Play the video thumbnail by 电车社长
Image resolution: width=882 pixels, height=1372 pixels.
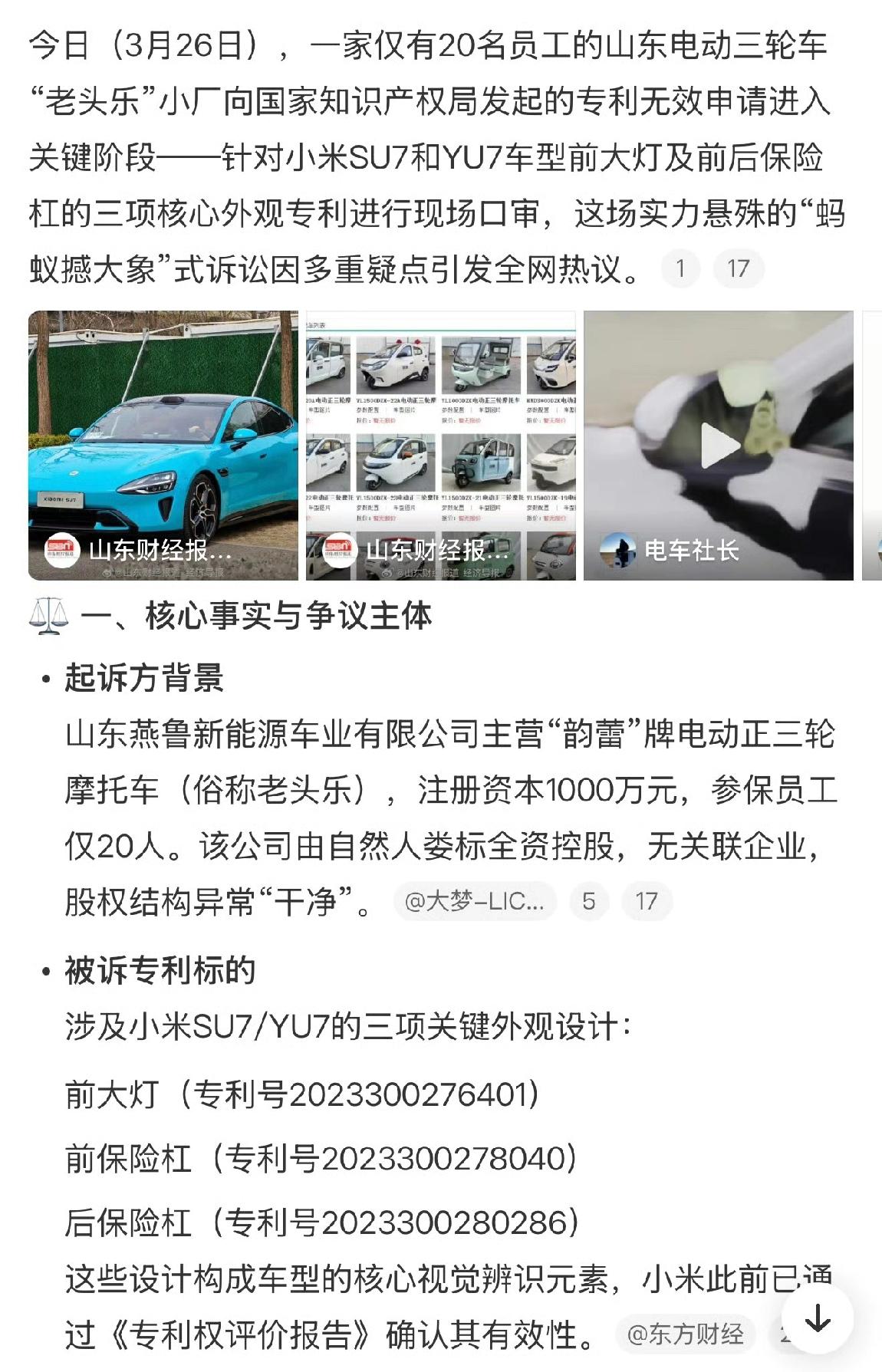tap(721, 441)
